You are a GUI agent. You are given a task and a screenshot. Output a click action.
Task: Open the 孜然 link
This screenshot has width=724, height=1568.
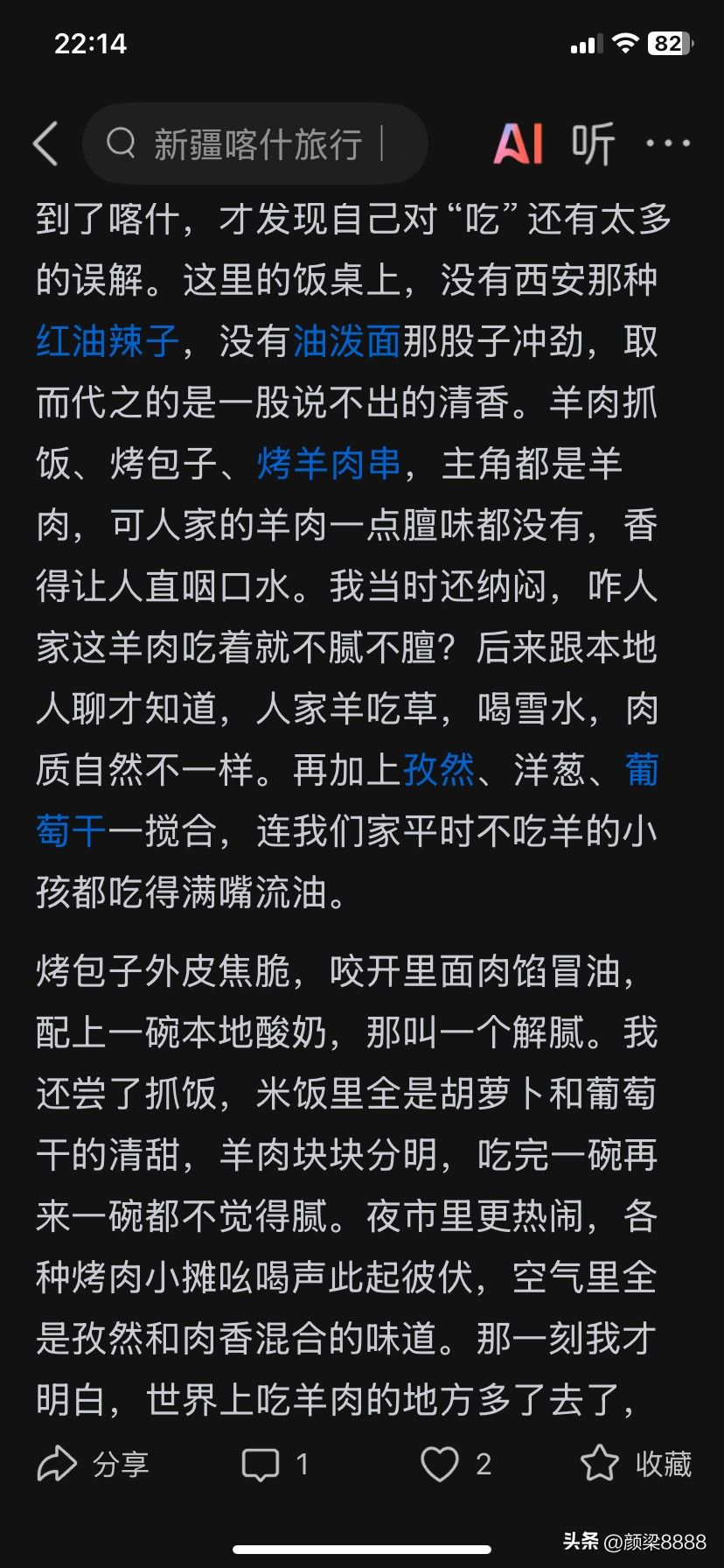point(438,770)
